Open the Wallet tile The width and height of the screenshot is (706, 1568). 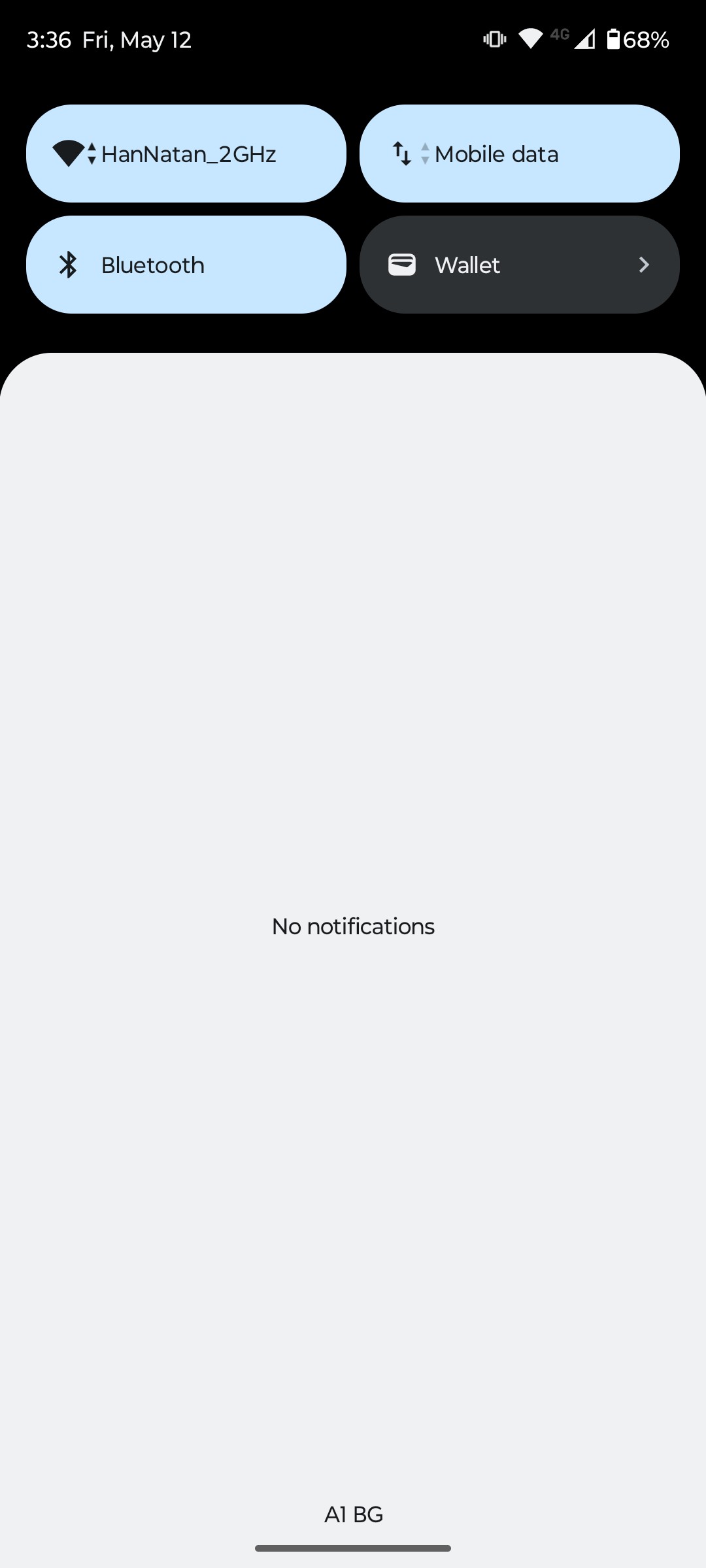click(x=519, y=265)
